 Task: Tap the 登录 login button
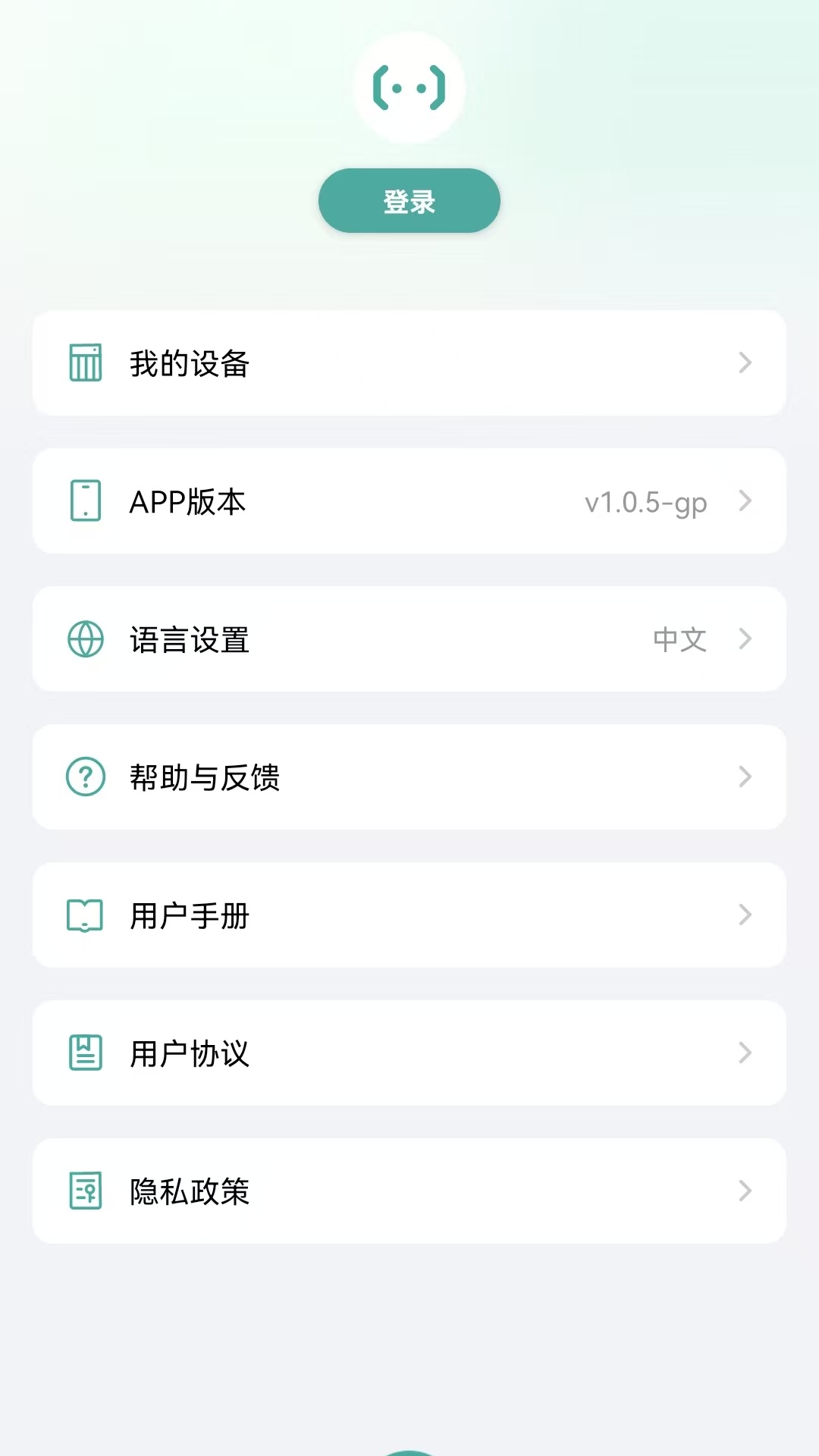coord(409,200)
